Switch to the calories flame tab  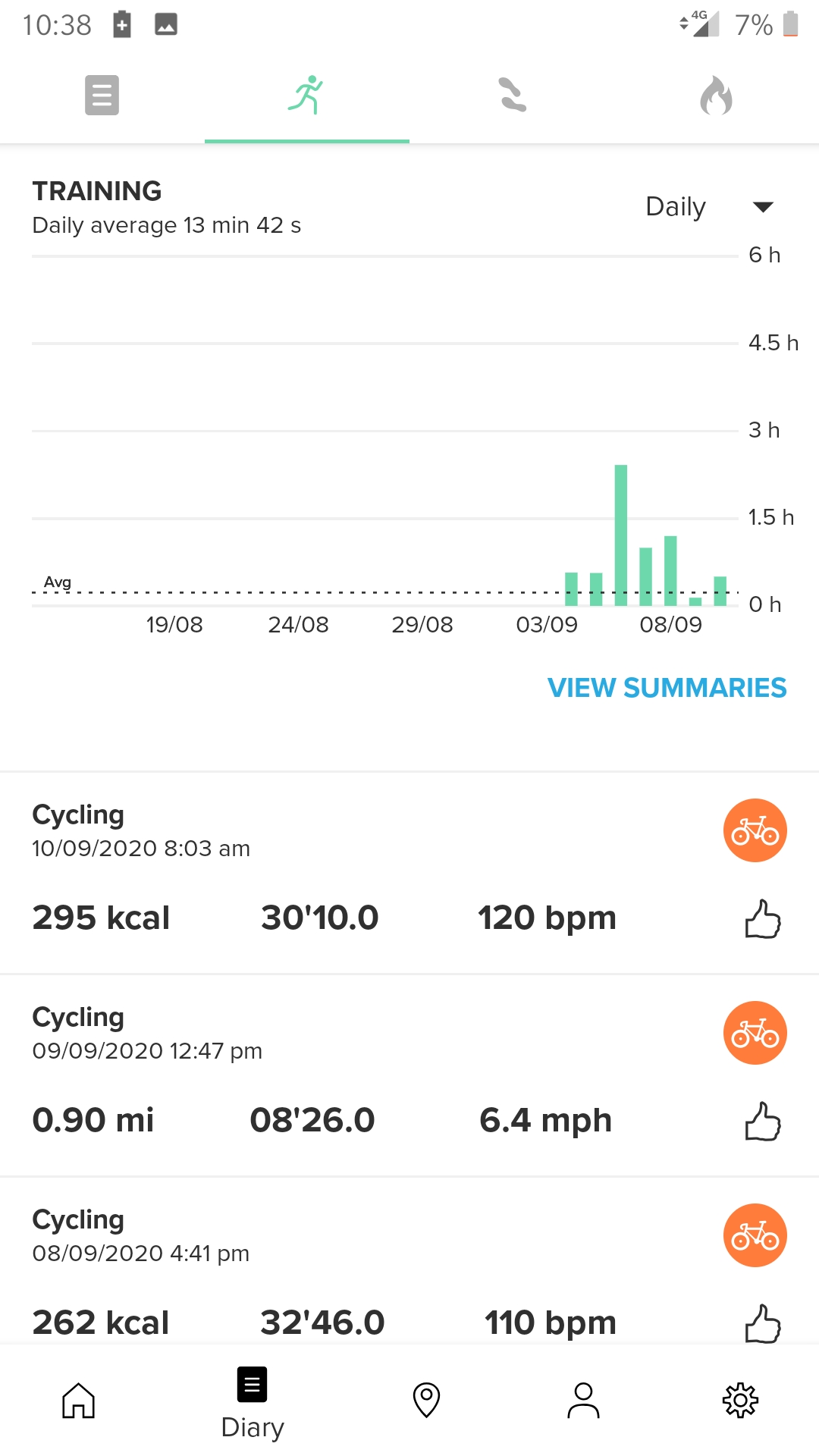click(x=716, y=96)
